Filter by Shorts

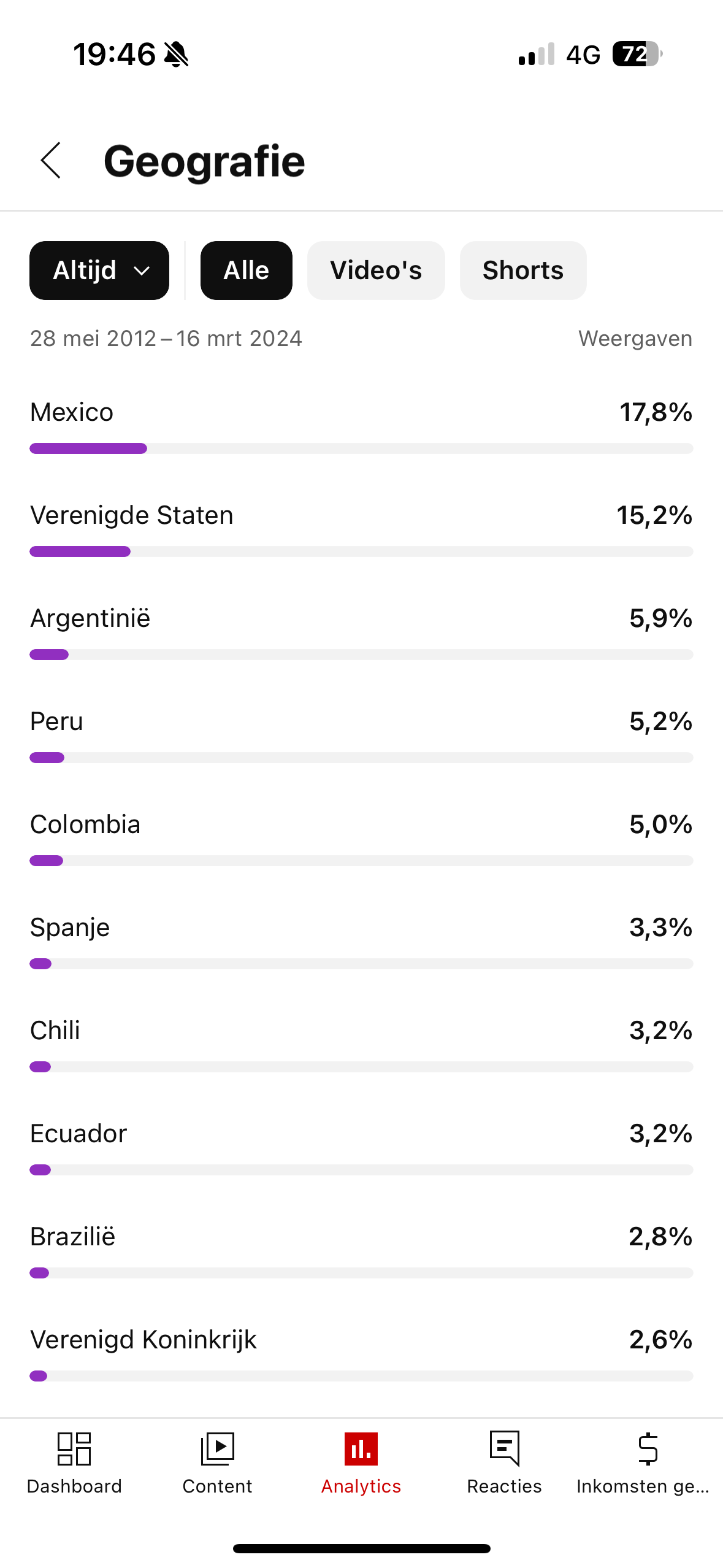point(522,271)
